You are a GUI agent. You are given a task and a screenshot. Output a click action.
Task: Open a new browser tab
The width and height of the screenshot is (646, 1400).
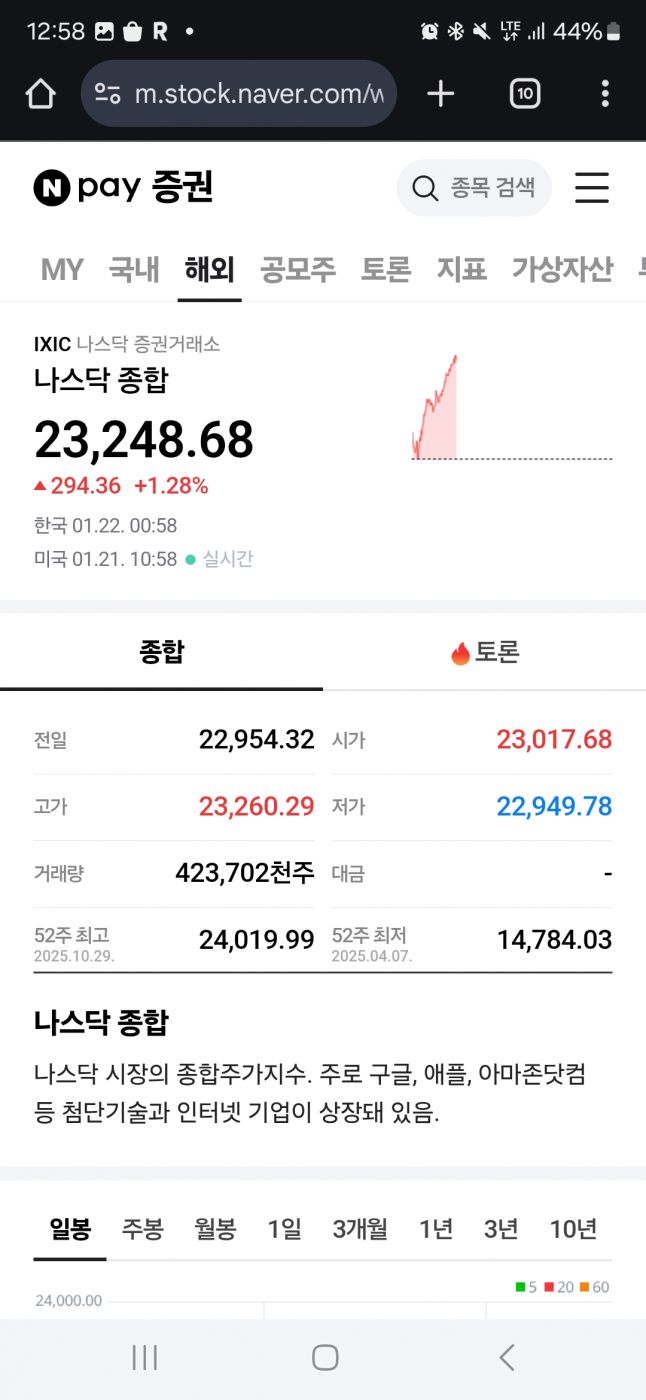click(440, 94)
